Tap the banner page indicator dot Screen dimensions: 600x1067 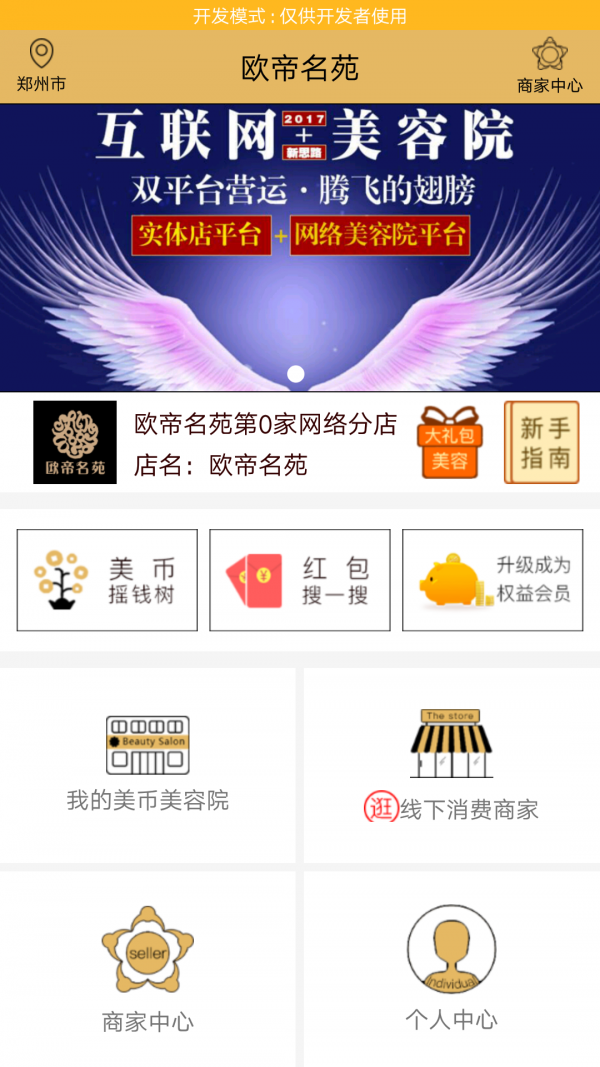[296, 374]
